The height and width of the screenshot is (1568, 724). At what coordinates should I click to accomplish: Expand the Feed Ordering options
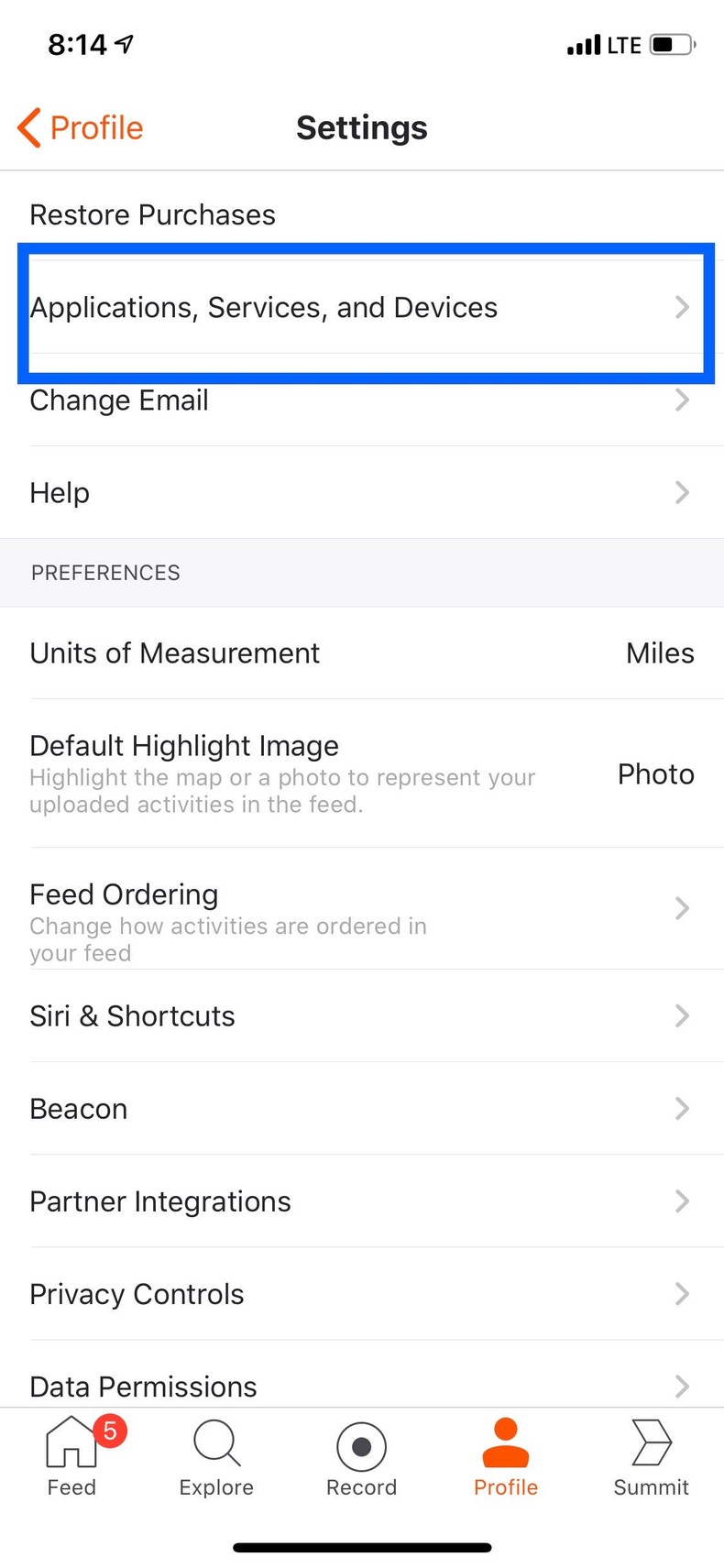(681, 908)
